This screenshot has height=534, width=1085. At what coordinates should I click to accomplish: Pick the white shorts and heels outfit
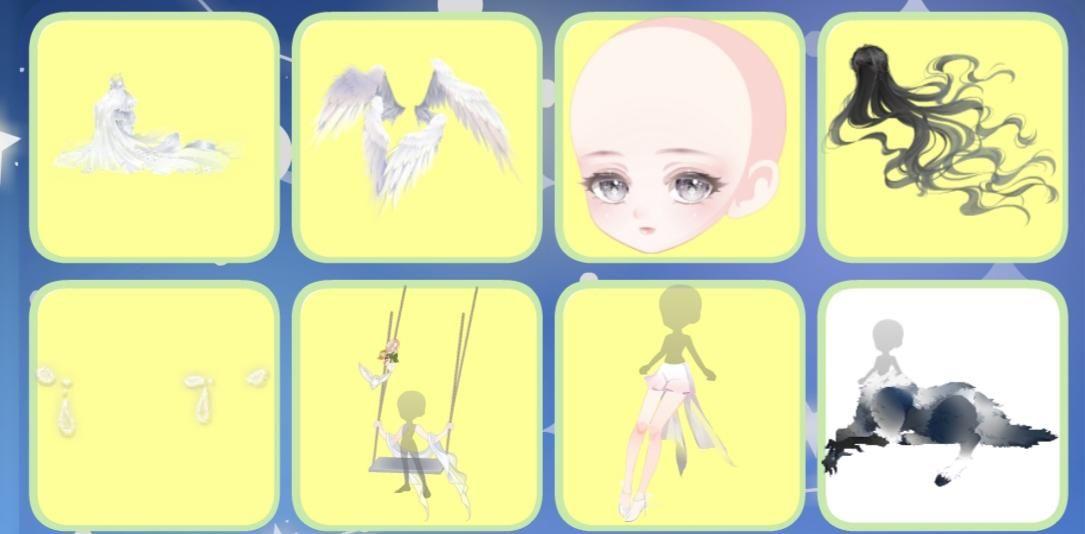(x=680, y=405)
